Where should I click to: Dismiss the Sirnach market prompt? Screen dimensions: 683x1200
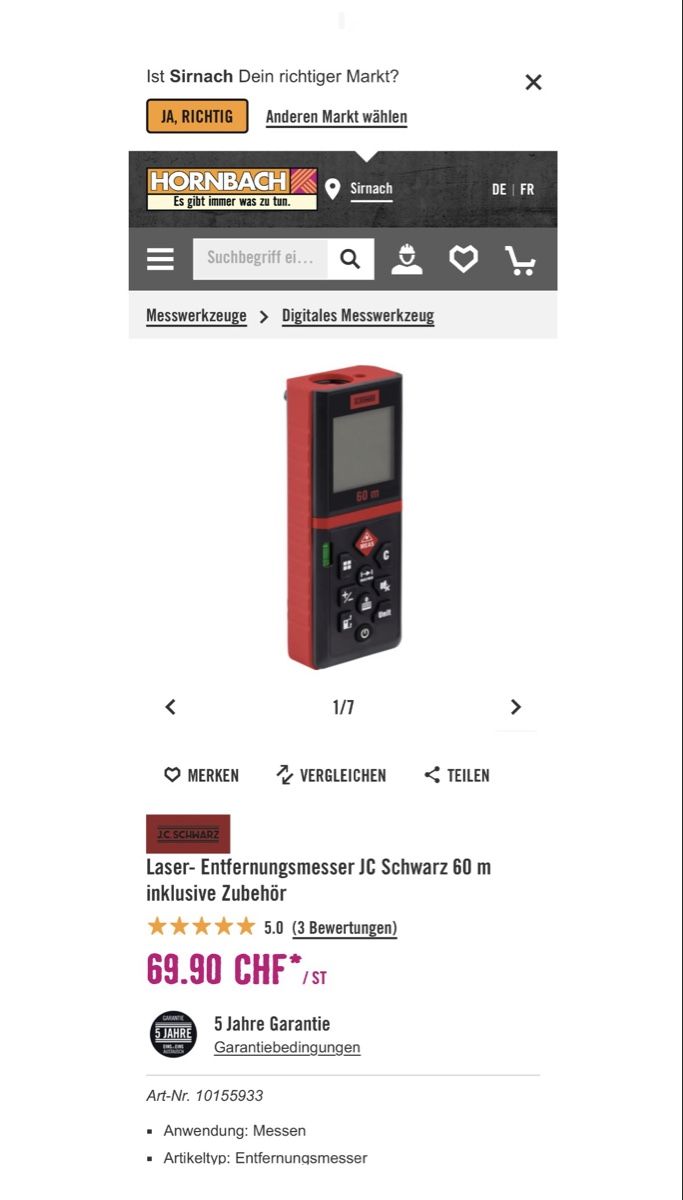tap(533, 82)
